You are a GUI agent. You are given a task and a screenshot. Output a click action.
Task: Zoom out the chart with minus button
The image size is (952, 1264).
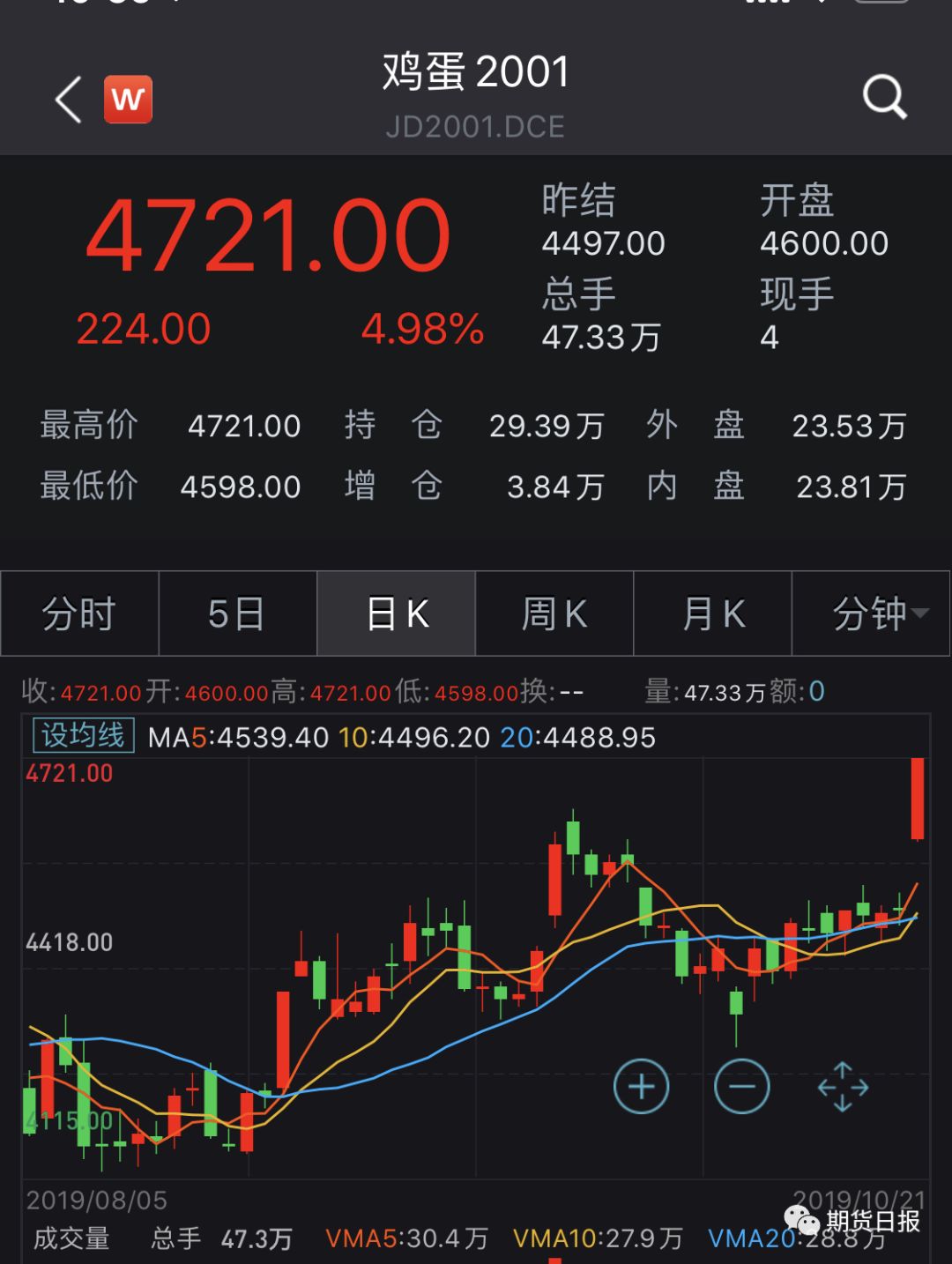(x=741, y=1086)
